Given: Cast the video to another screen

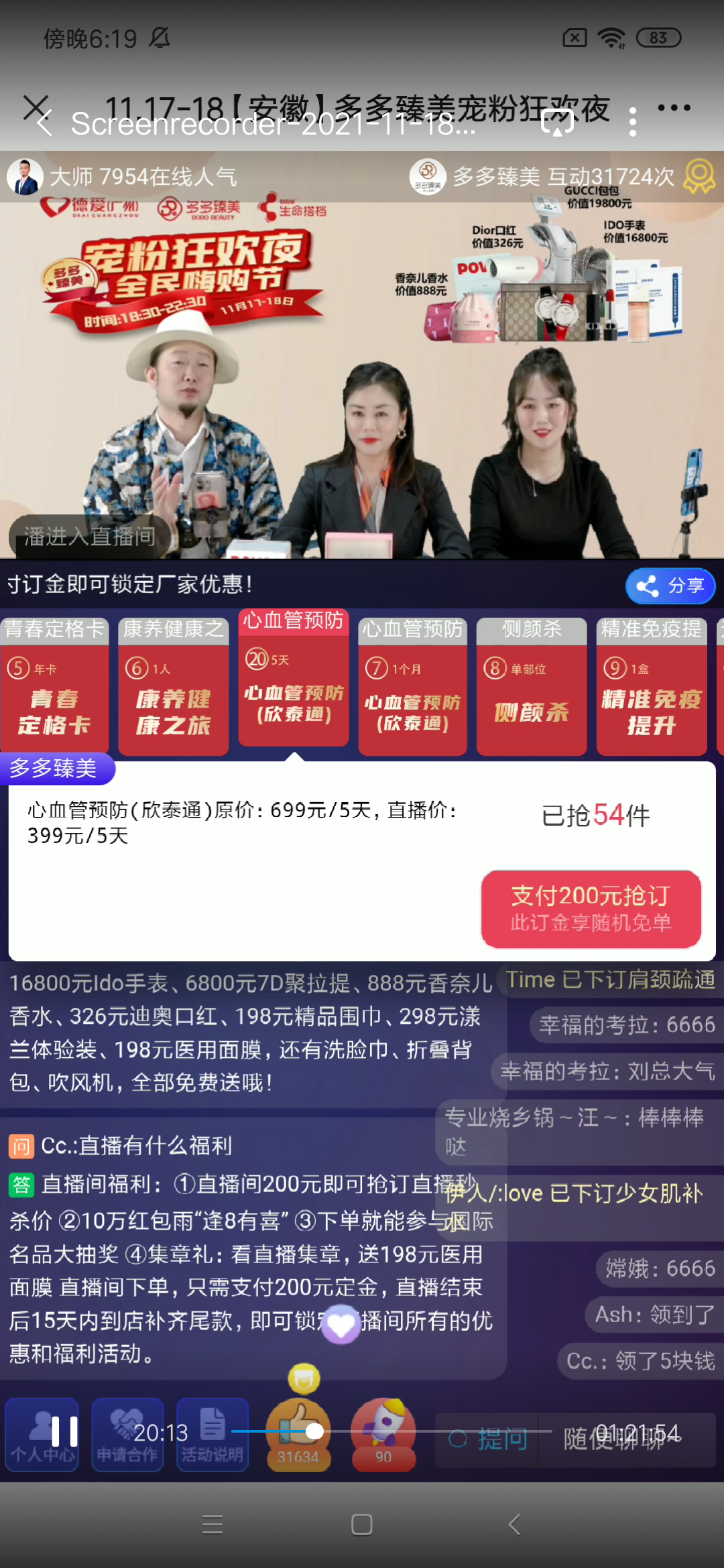Looking at the screenshot, I should tap(558, 123).
